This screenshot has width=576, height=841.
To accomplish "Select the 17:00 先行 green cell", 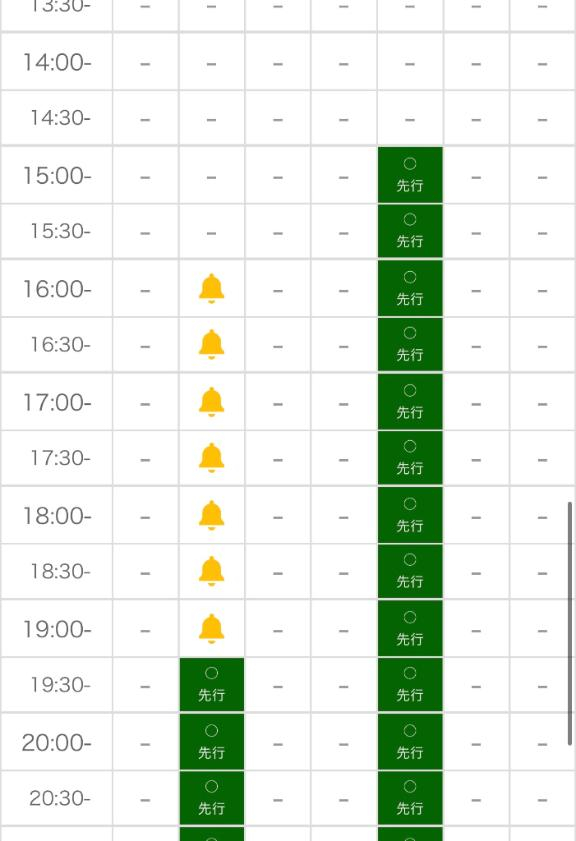I will pos(410,402).
